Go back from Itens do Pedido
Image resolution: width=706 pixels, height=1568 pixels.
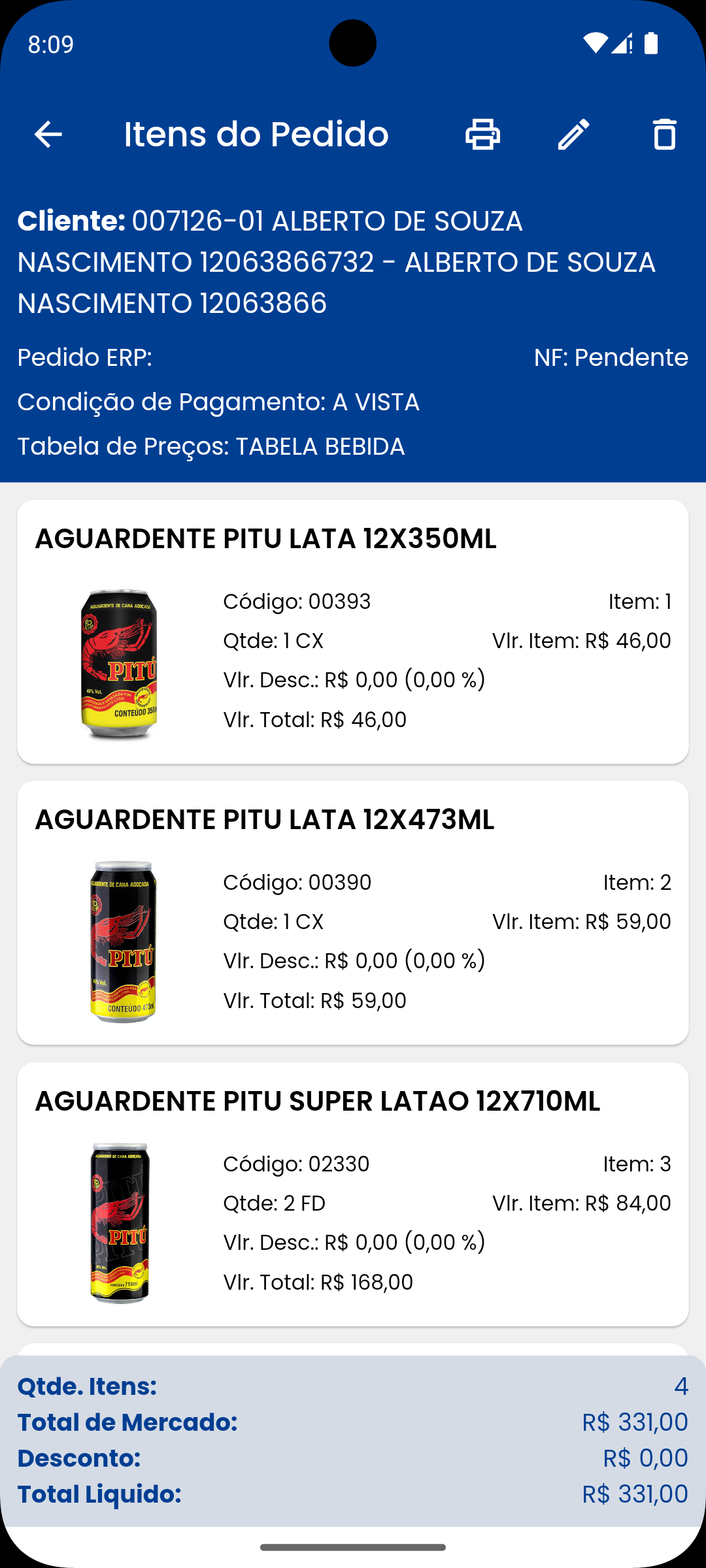tap(48, 135)
